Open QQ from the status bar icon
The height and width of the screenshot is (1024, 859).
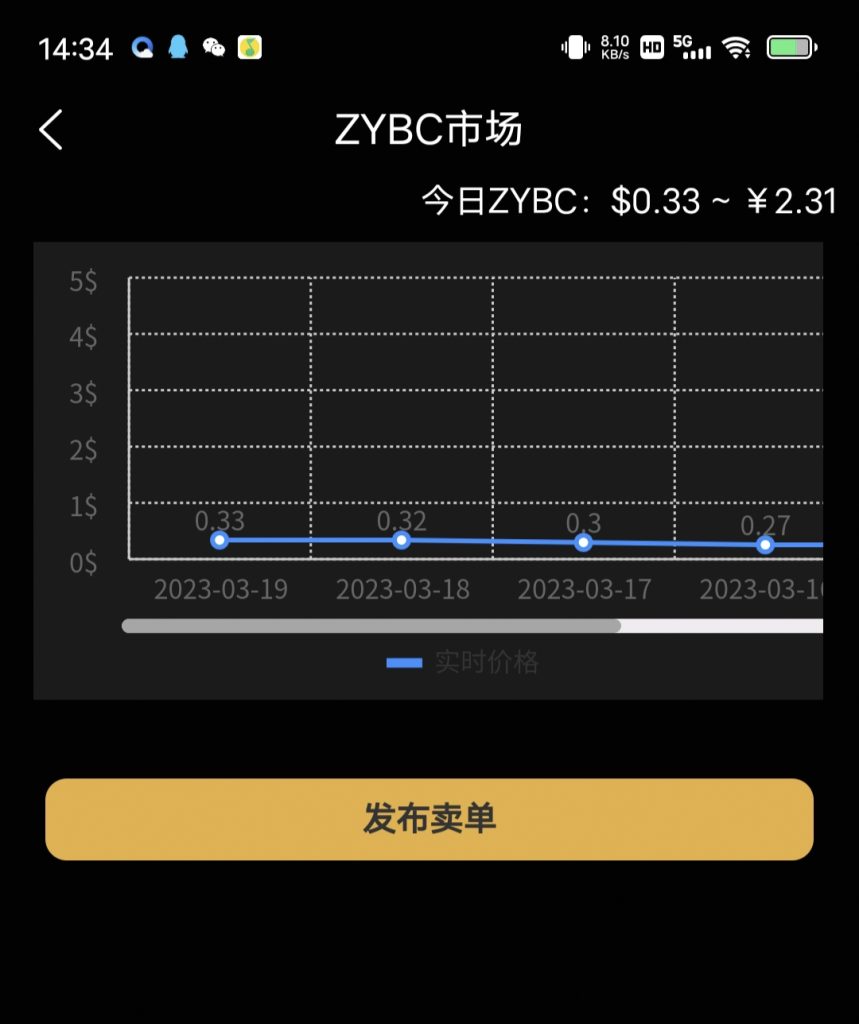[178, 47]
